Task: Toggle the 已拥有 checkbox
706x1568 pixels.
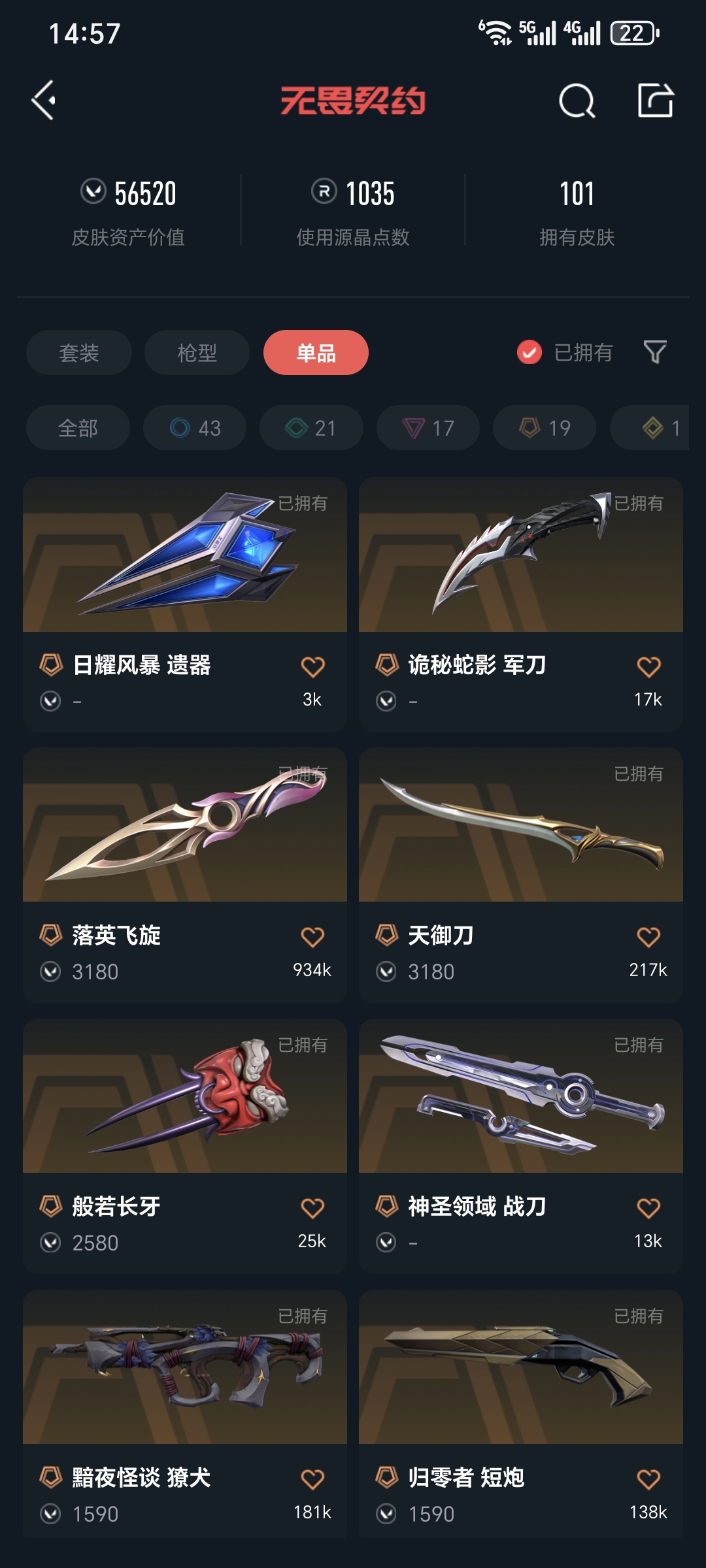Action: pyautogui.click(x=529, y=353)
